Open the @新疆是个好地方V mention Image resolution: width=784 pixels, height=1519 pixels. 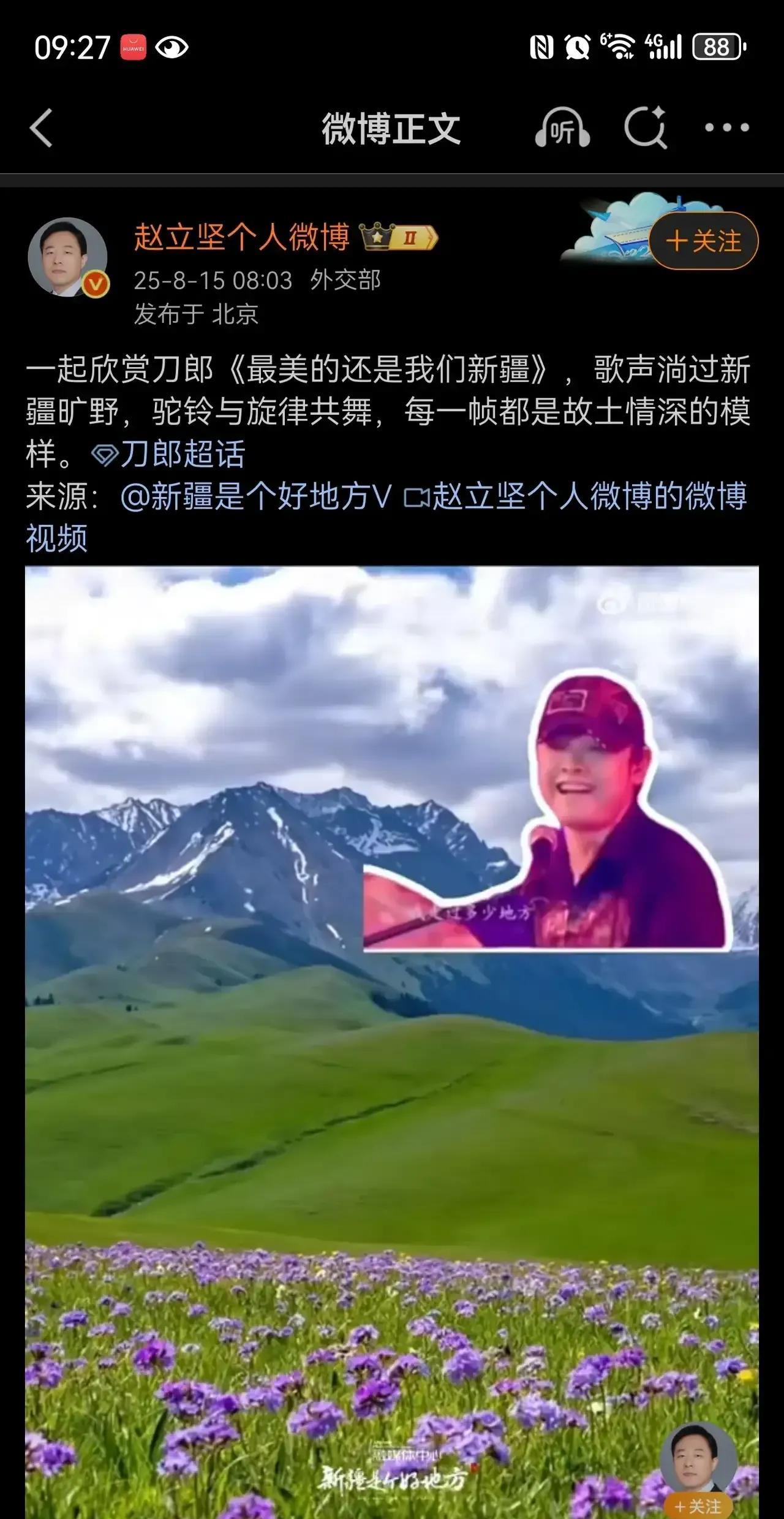coord(256,496)
